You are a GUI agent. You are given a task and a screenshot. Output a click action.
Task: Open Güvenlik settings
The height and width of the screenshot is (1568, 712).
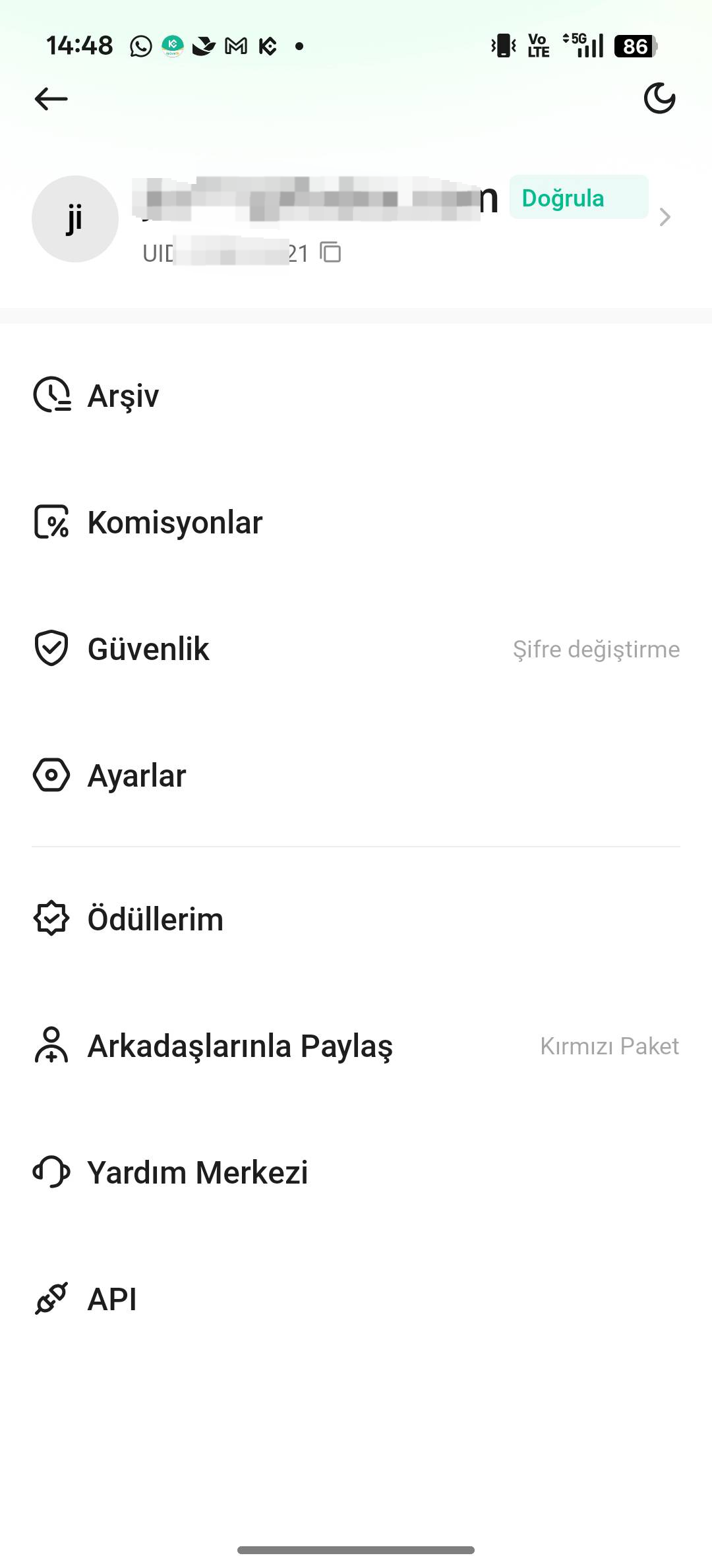pyautogui.click(x=148, y=649)
